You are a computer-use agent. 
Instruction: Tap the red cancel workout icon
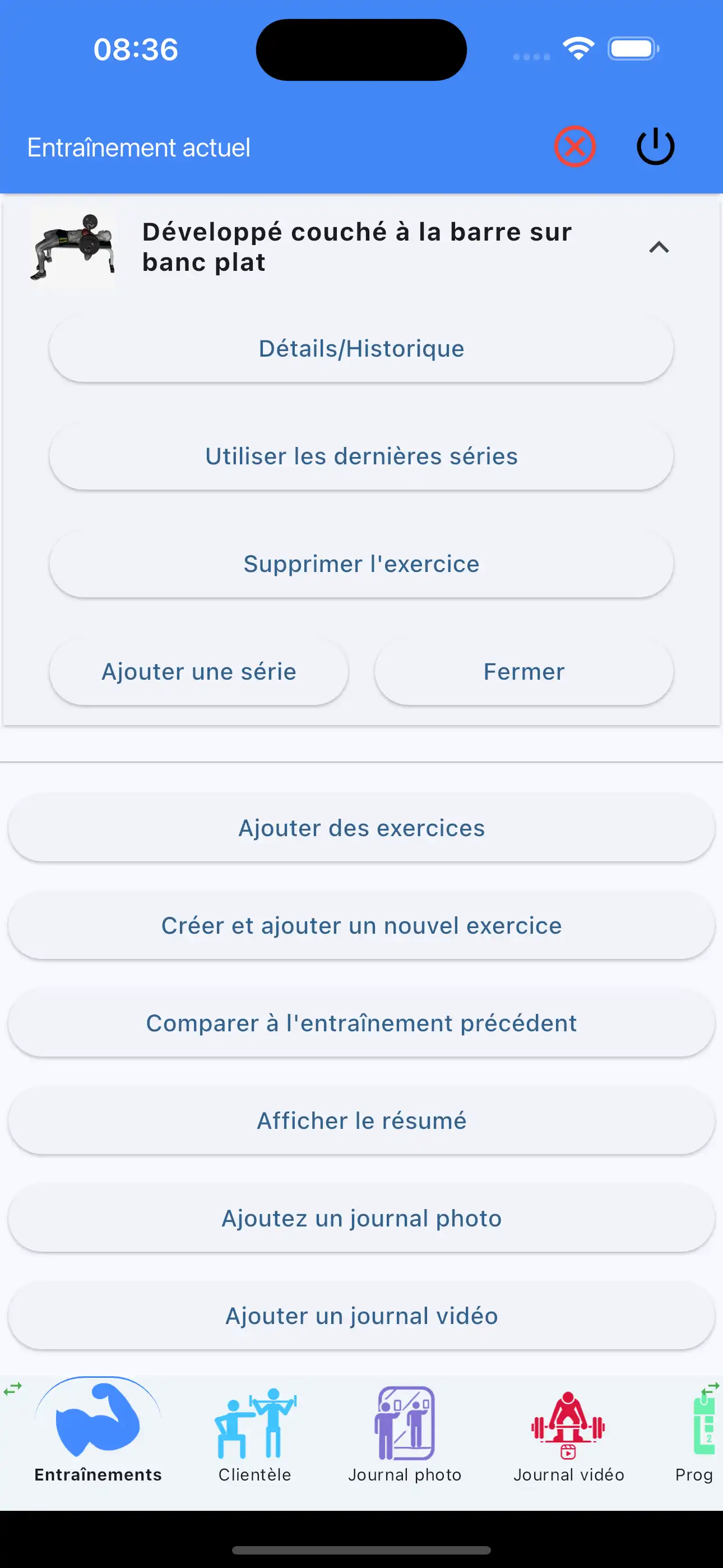pyautogui.click(x=575, y=145)
